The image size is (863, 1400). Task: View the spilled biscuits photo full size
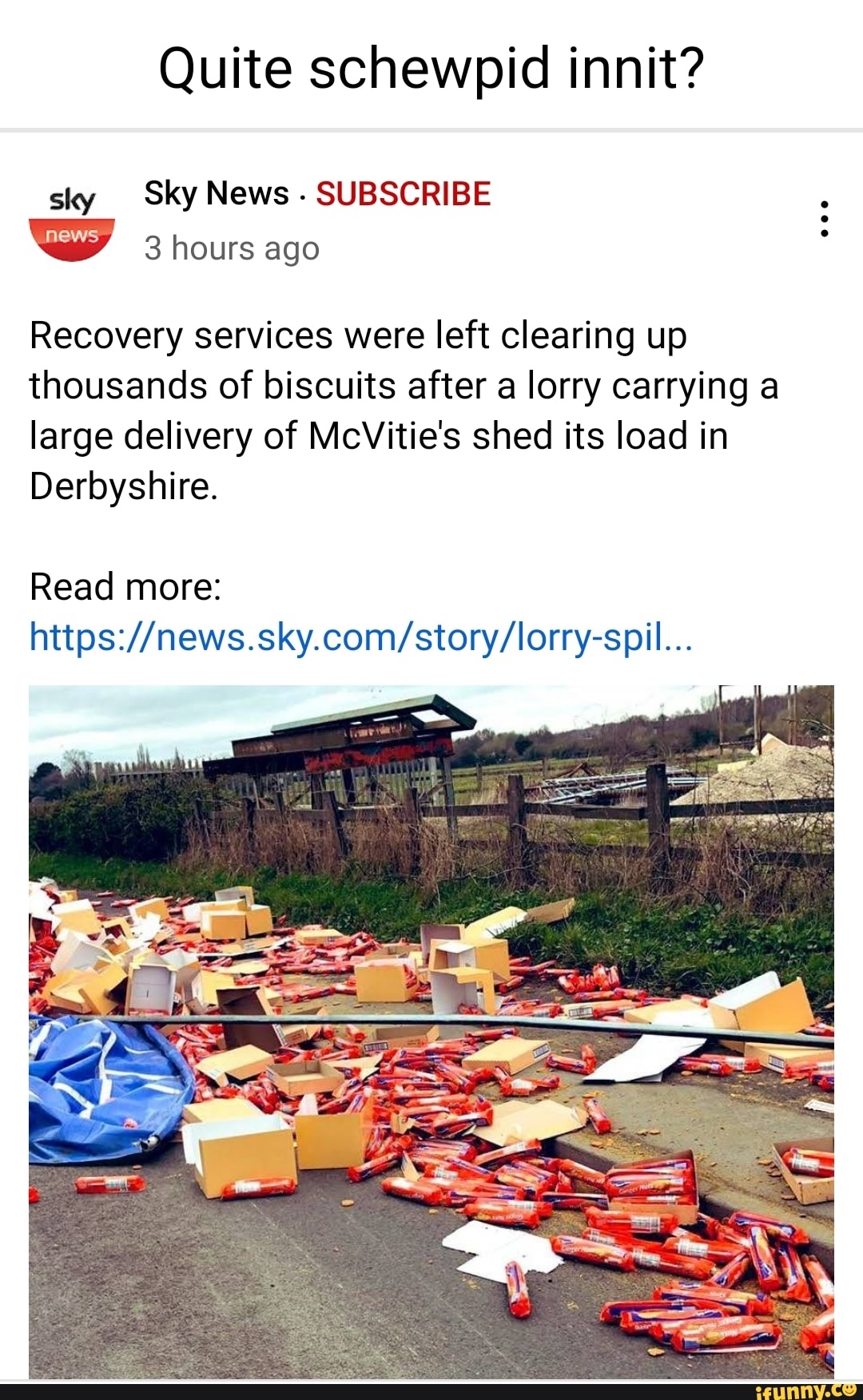(431, 1030)
